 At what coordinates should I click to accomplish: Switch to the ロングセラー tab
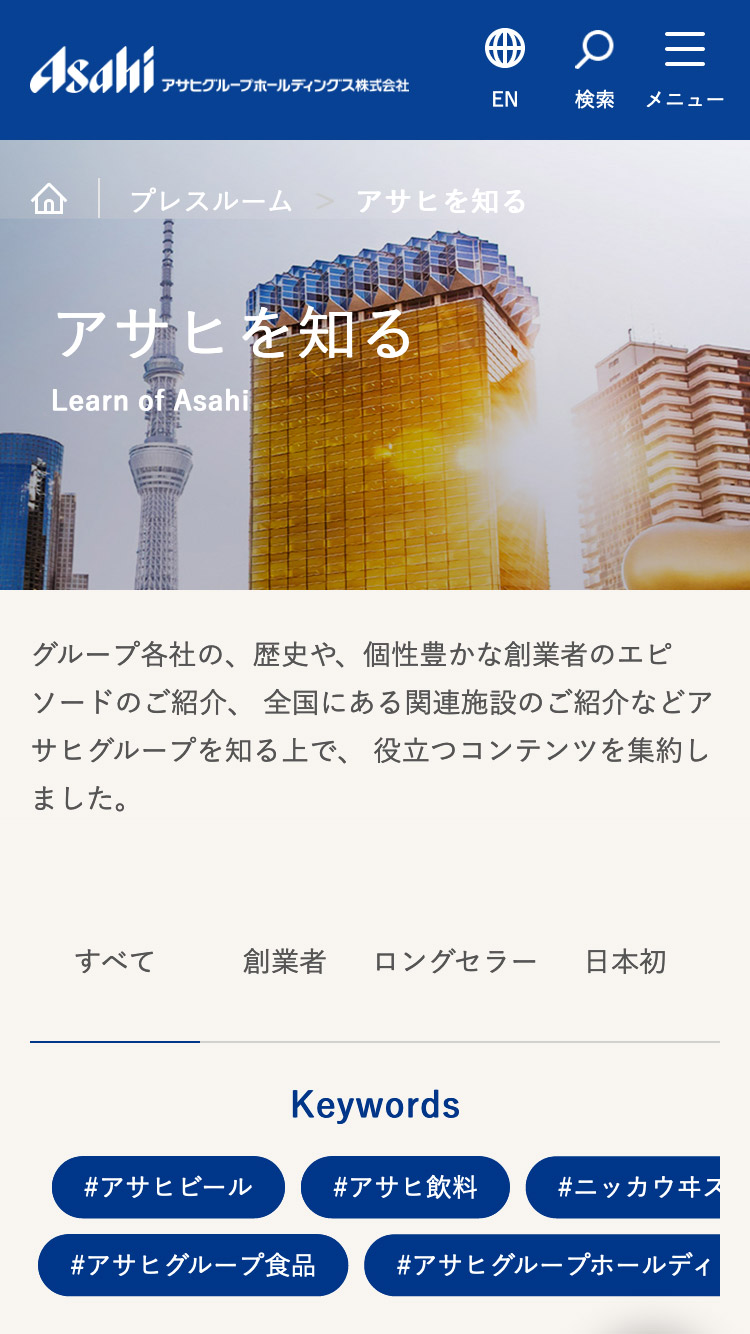pos(455,962)
